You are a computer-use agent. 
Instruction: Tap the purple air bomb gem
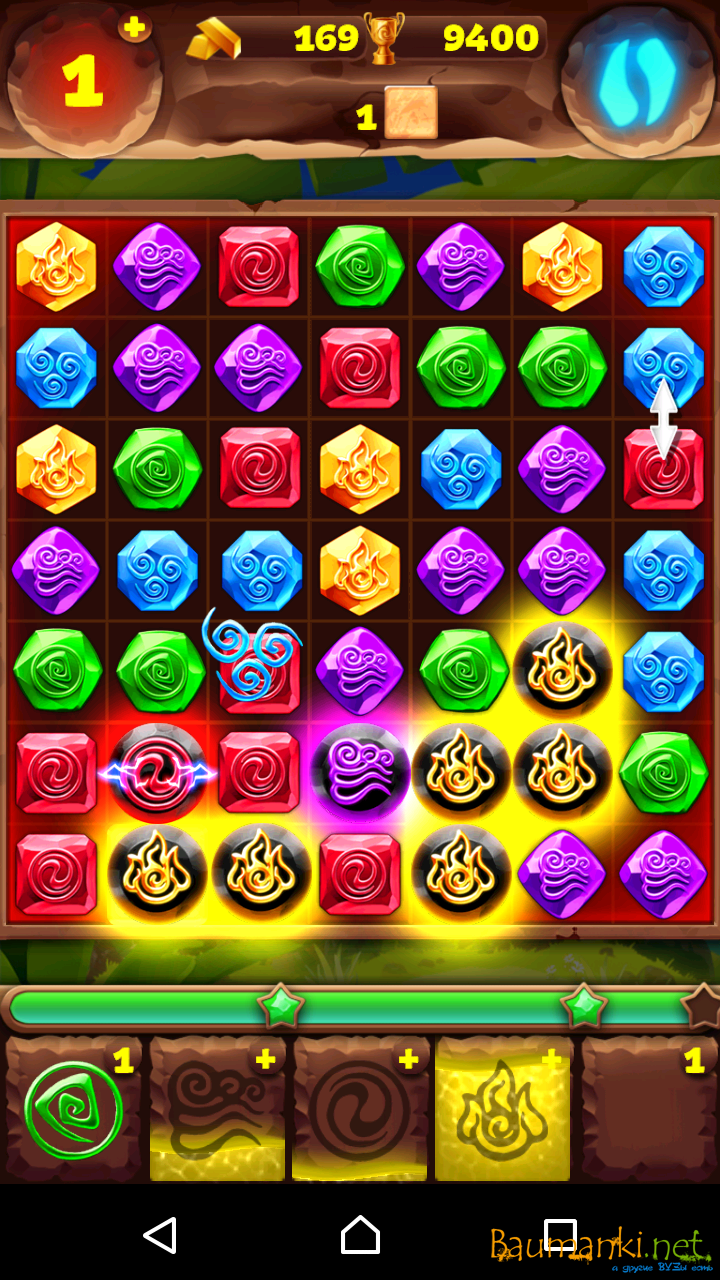point(360,772)
